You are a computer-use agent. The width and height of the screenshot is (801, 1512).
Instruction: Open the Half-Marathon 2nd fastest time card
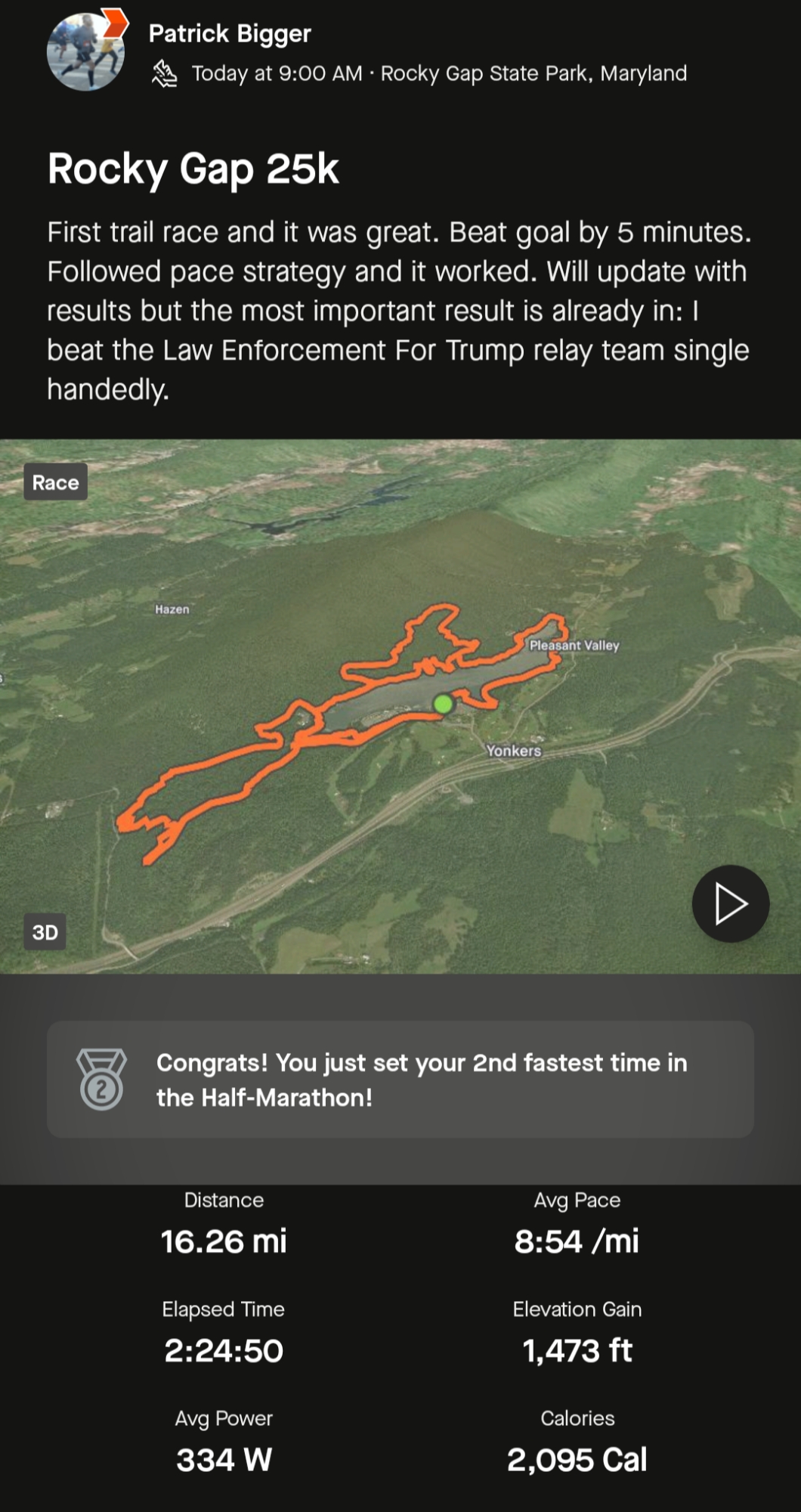point(400,1080)
